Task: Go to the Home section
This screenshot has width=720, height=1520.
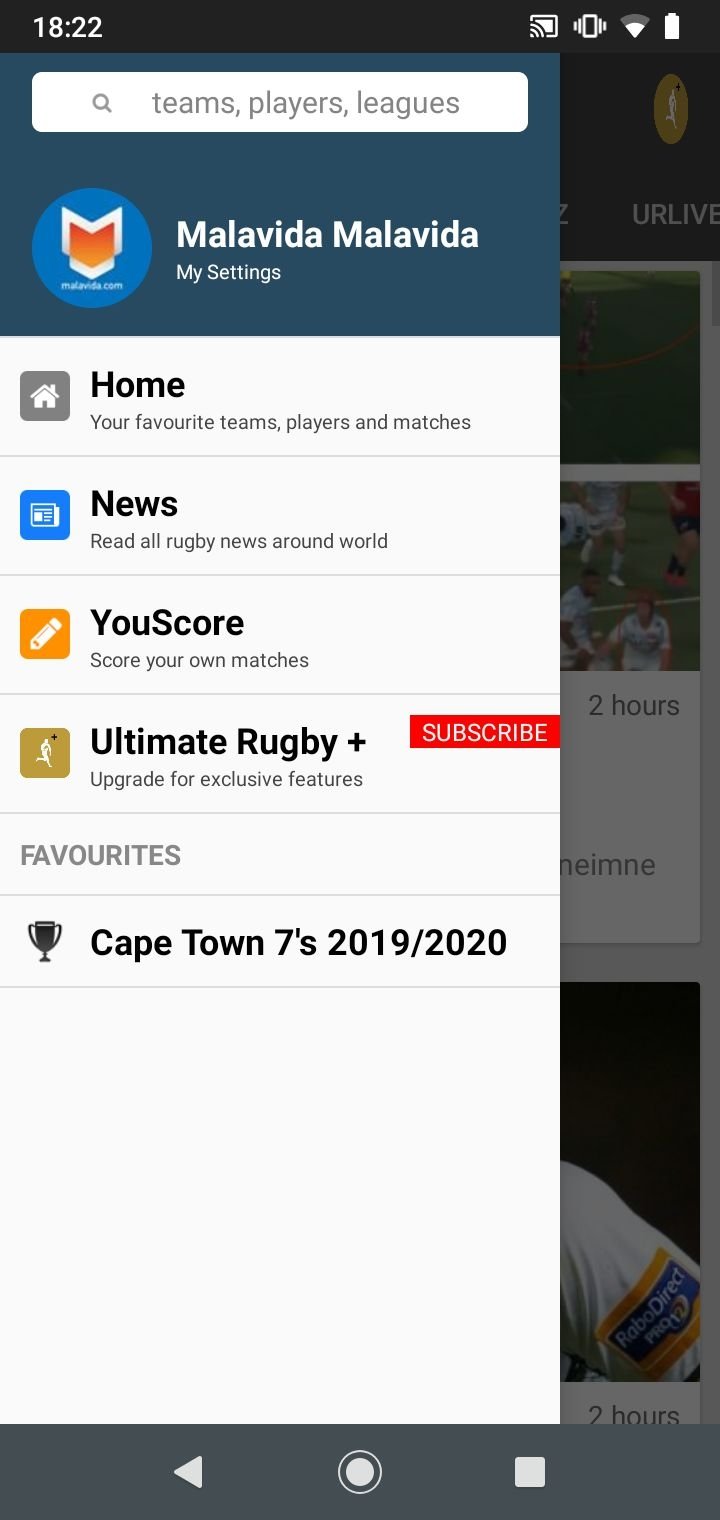Action: tap(279, 397)
